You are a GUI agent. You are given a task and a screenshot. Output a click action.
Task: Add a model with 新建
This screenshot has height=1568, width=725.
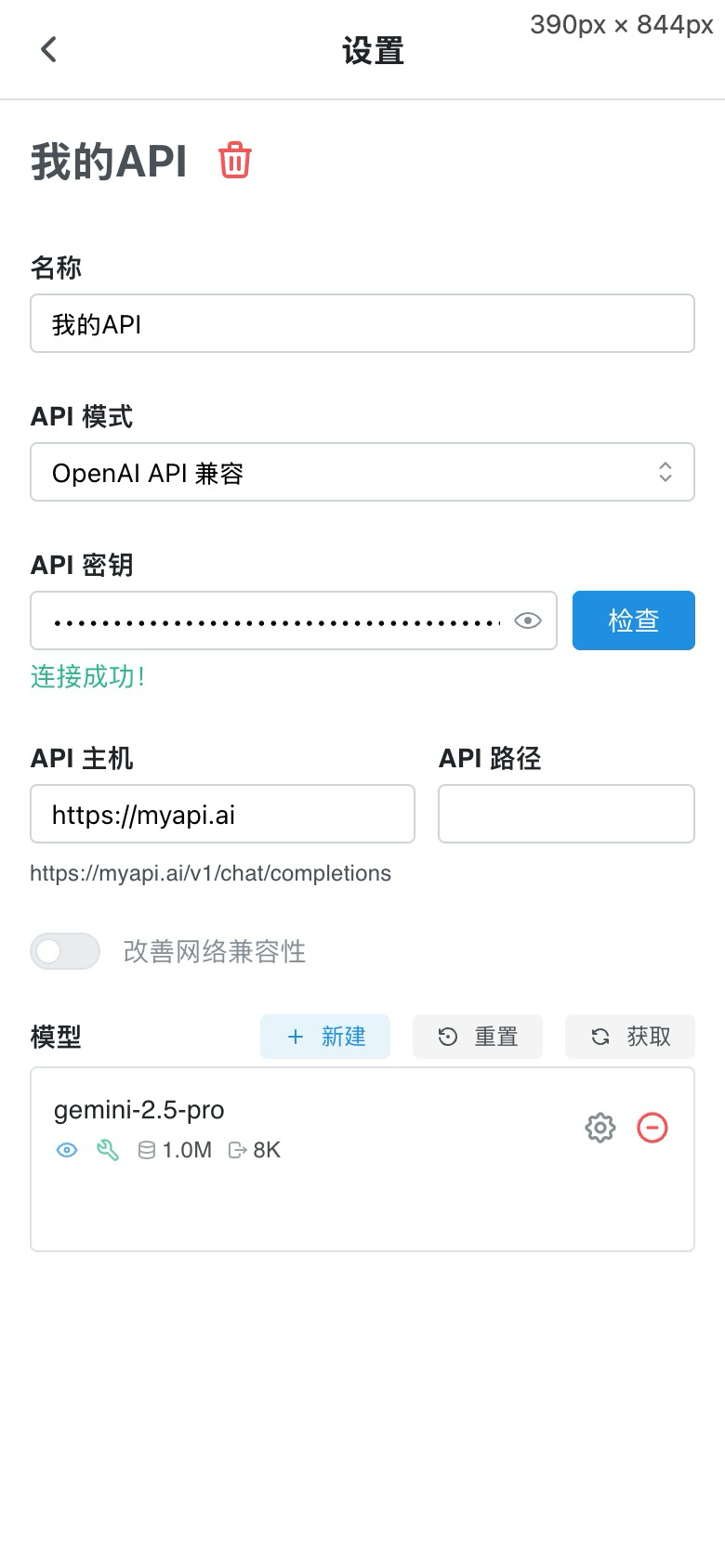click(325, 1037)
